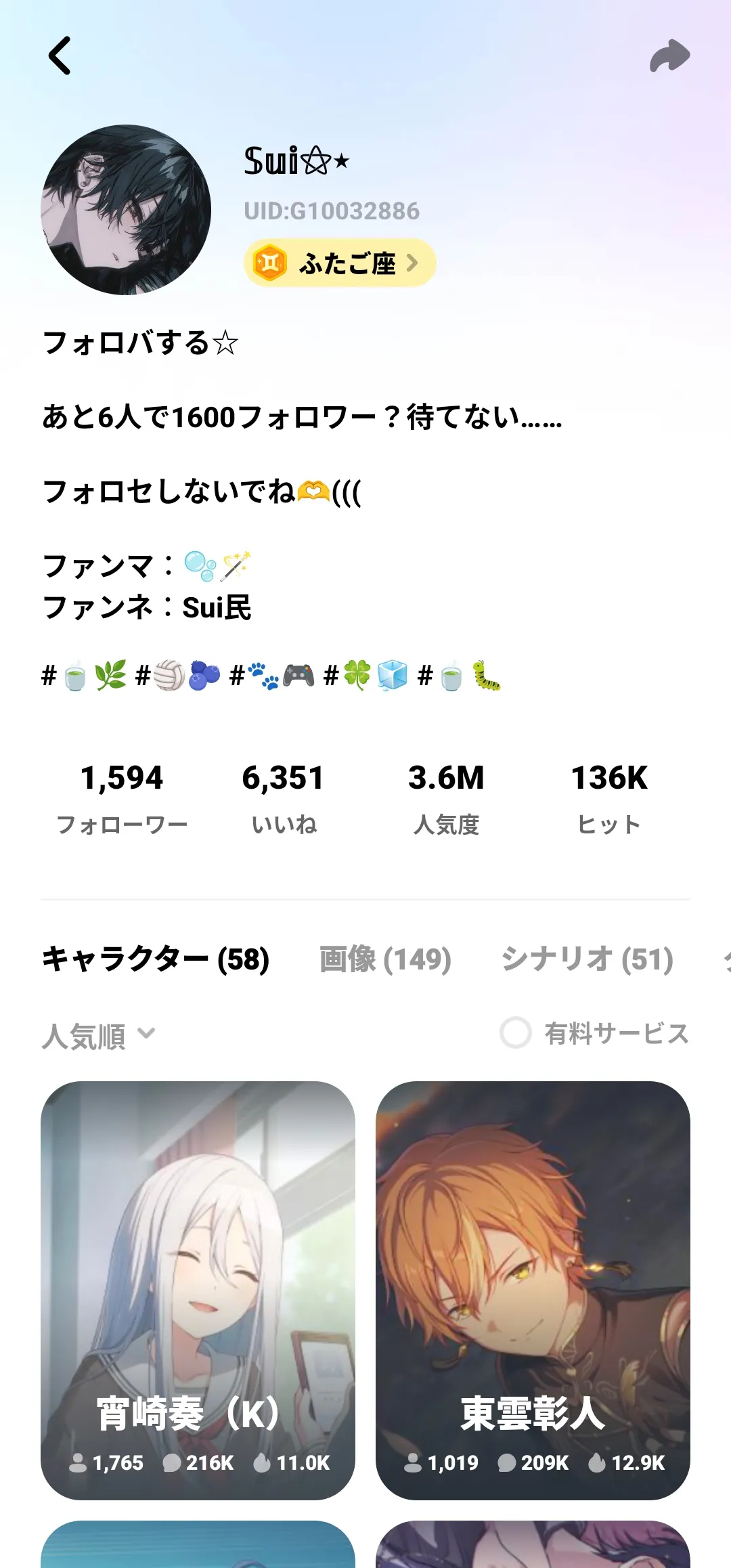Screen dimensions: 731x1568
Task: Enable the 有料サービス filter
Action: point(516,1033)
